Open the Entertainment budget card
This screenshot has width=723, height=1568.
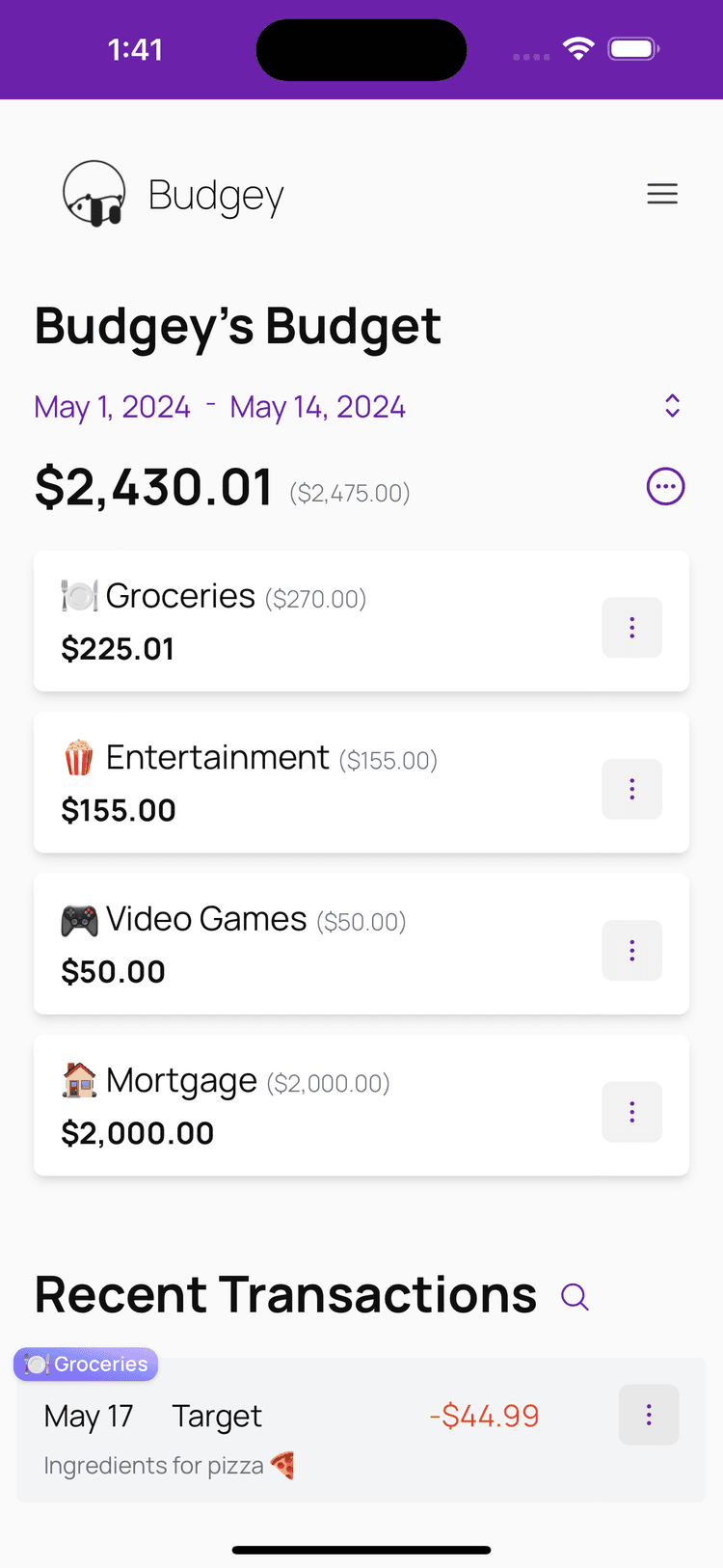tap(308, 783)
